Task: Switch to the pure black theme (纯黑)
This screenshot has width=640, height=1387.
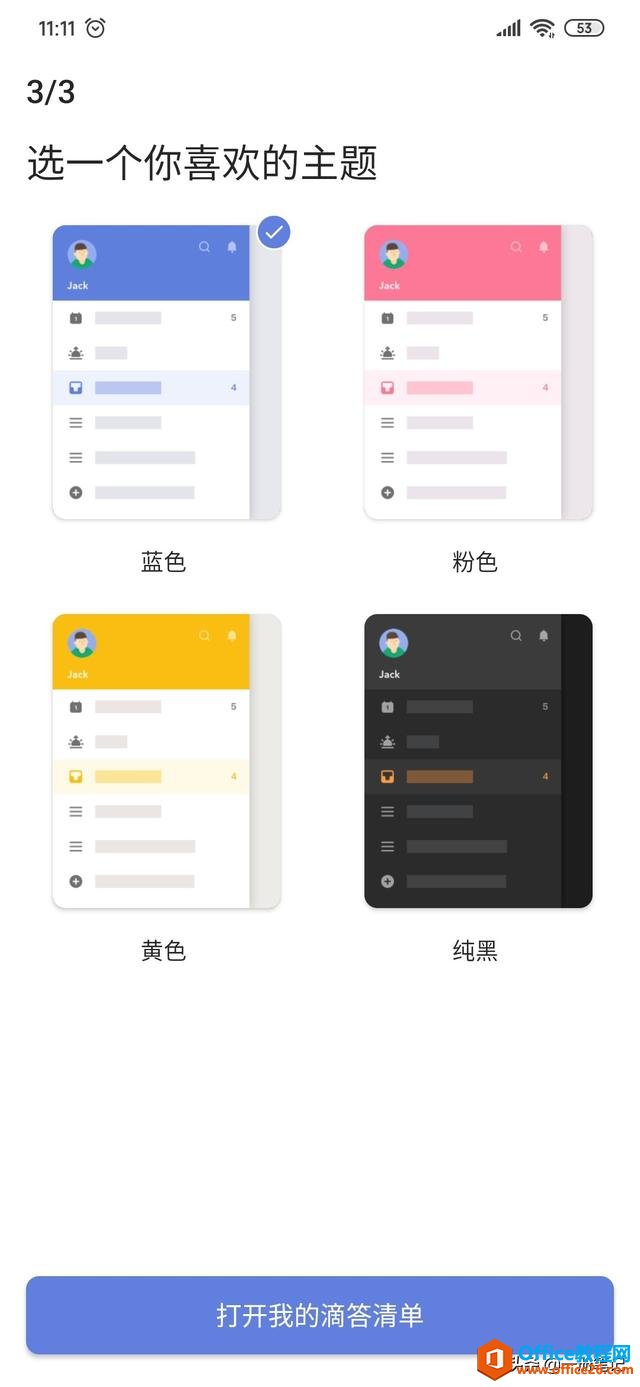Action: pyautogui.click(x=478, y=761)
